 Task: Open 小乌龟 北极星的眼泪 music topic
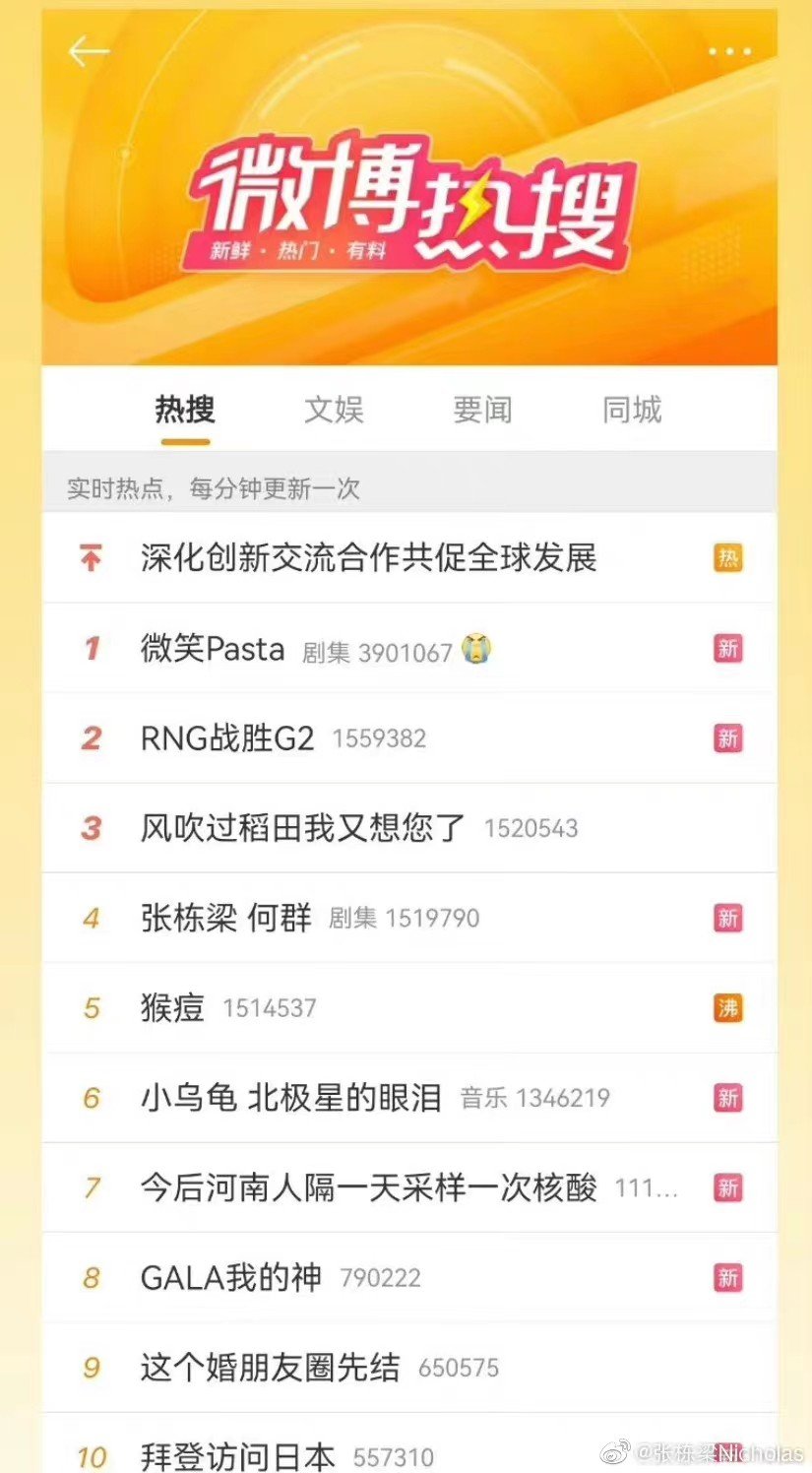tap(409, 1098)
